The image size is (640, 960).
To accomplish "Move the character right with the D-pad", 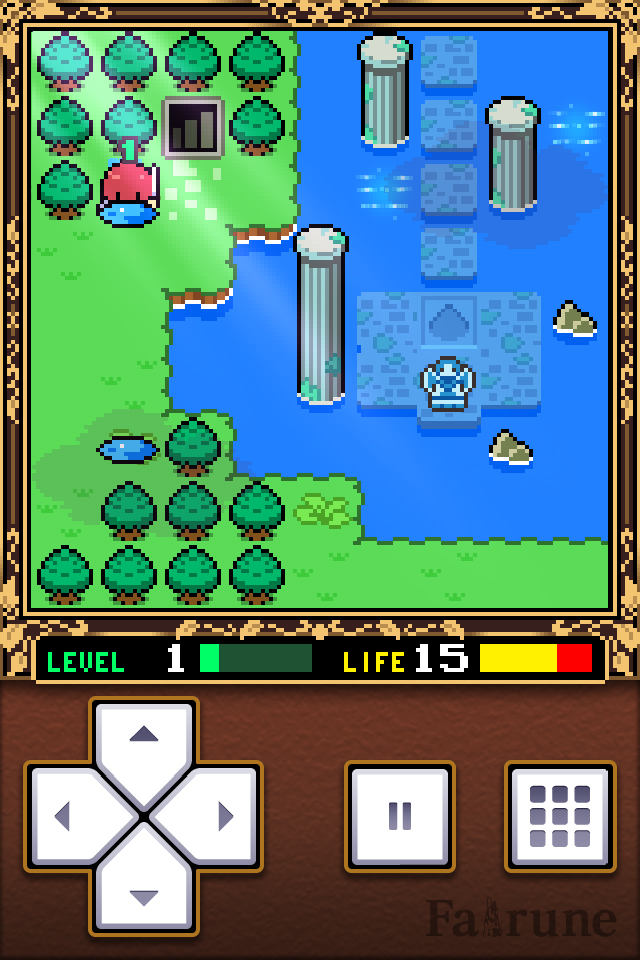I will 216,816.
